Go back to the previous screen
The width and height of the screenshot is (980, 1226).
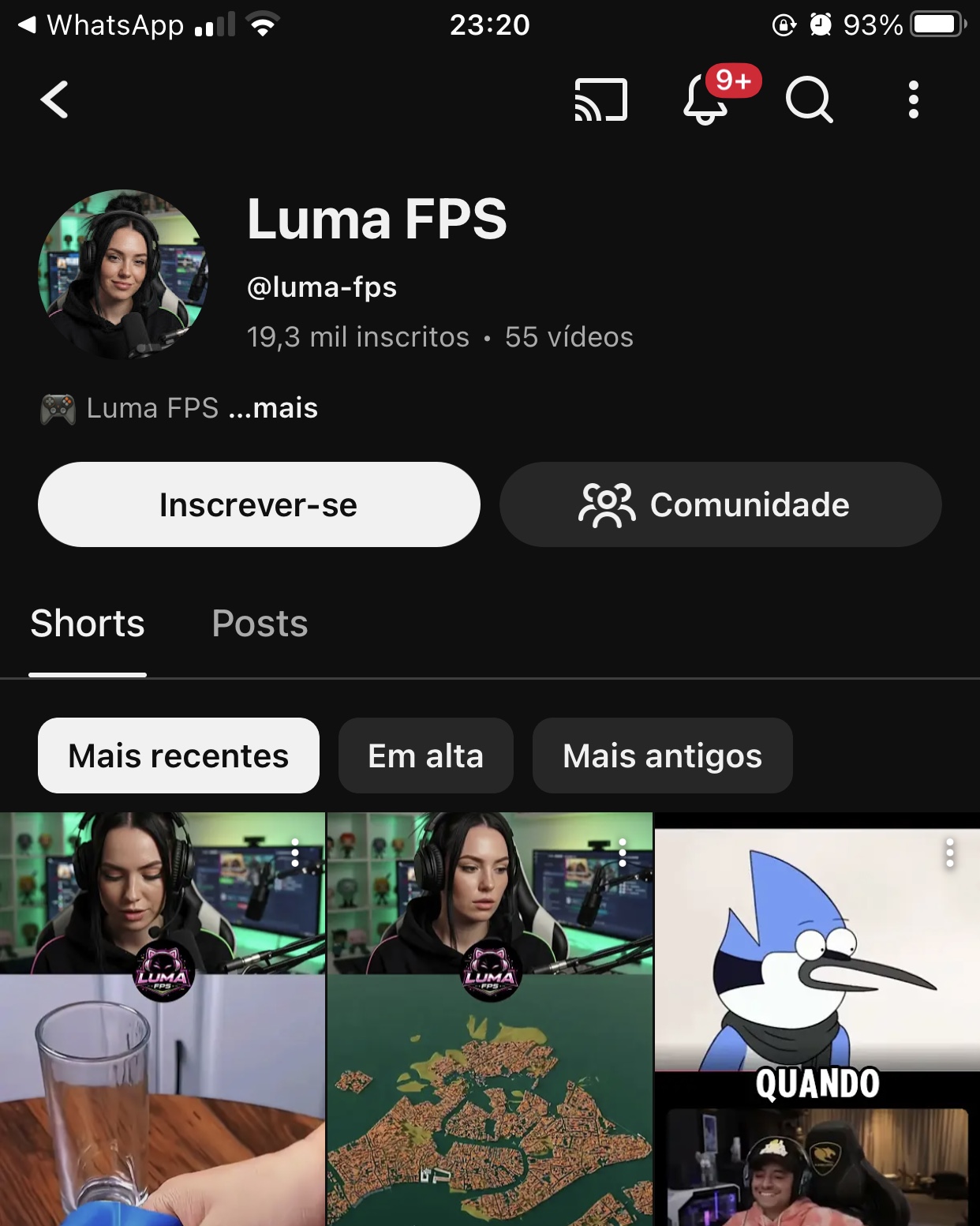tap(54, 100)
